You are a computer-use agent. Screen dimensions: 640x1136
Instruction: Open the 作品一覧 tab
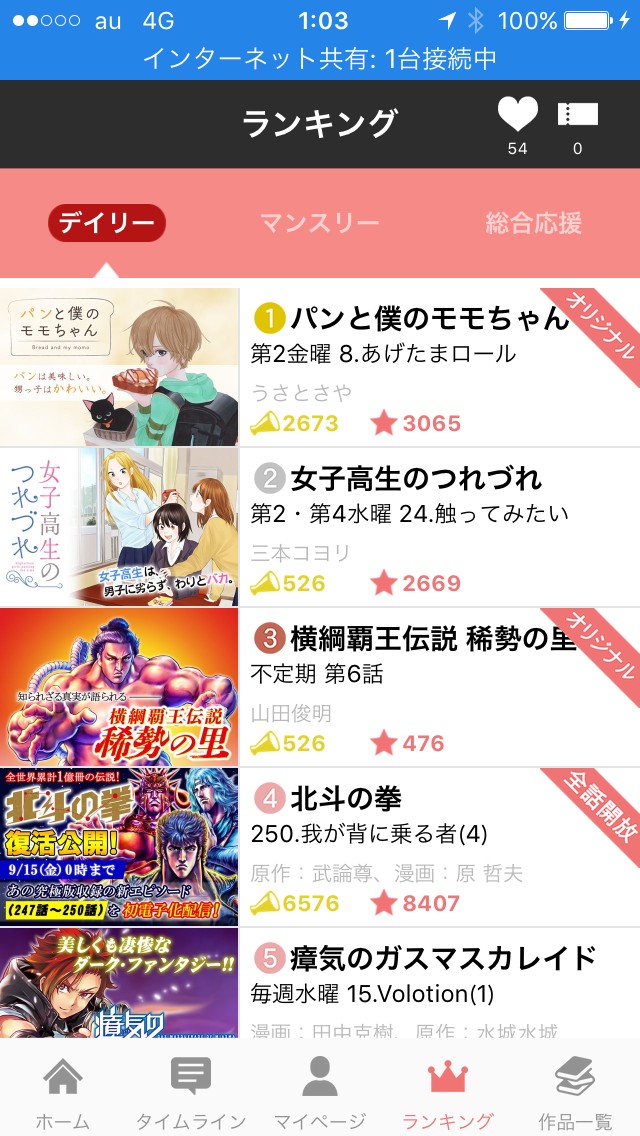(575, 1092)
